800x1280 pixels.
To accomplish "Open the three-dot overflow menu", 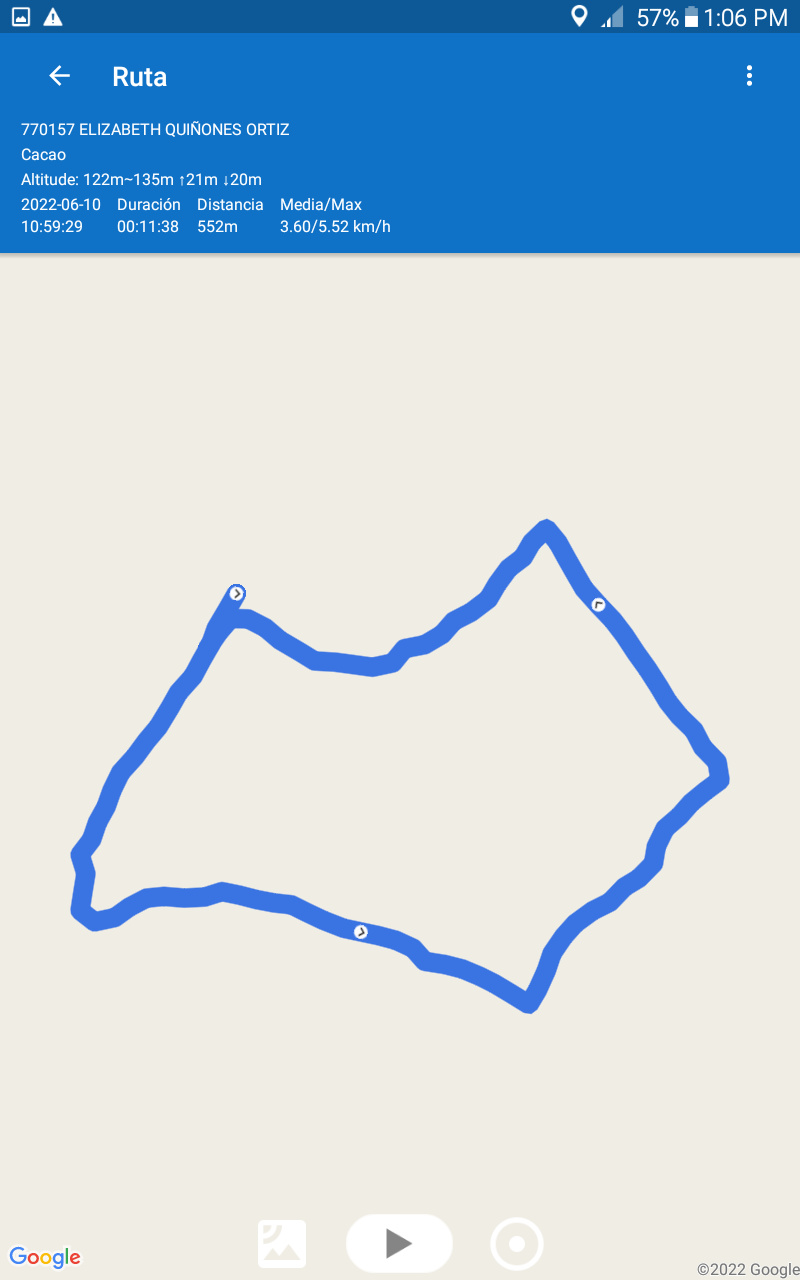I will (x=749, y=76).
